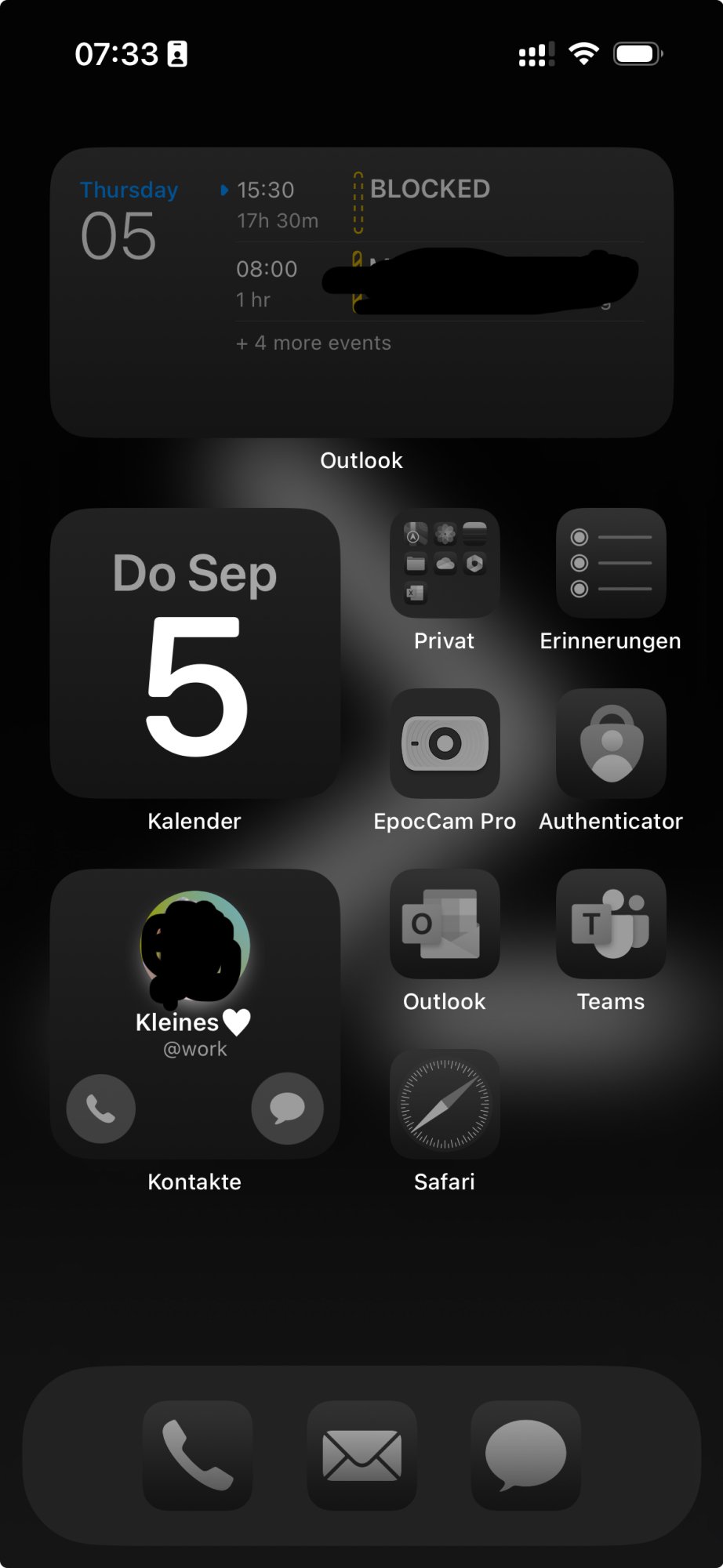Open the Phone app in the dock
The width and height of the screenshot is (723, 1568).
(x=198, y=1455)
